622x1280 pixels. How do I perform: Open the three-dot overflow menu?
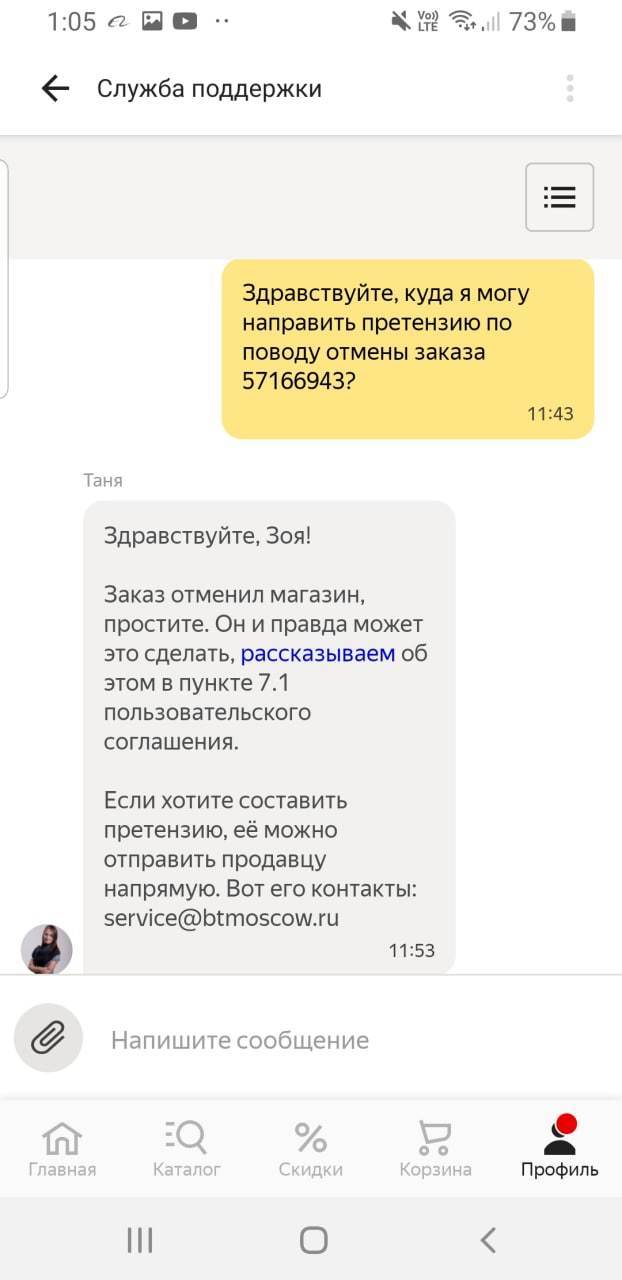570,89
